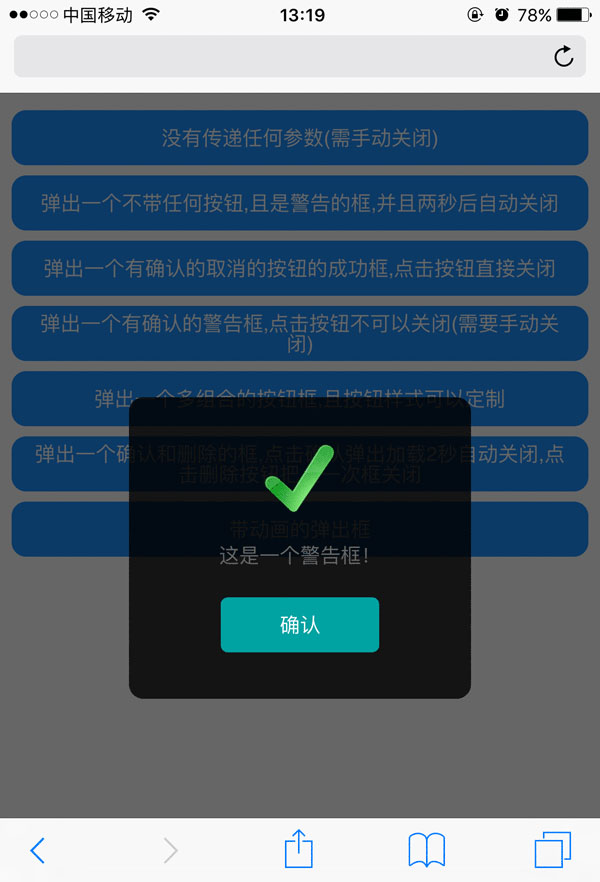Open the Safari share sheet

[299, 849]
